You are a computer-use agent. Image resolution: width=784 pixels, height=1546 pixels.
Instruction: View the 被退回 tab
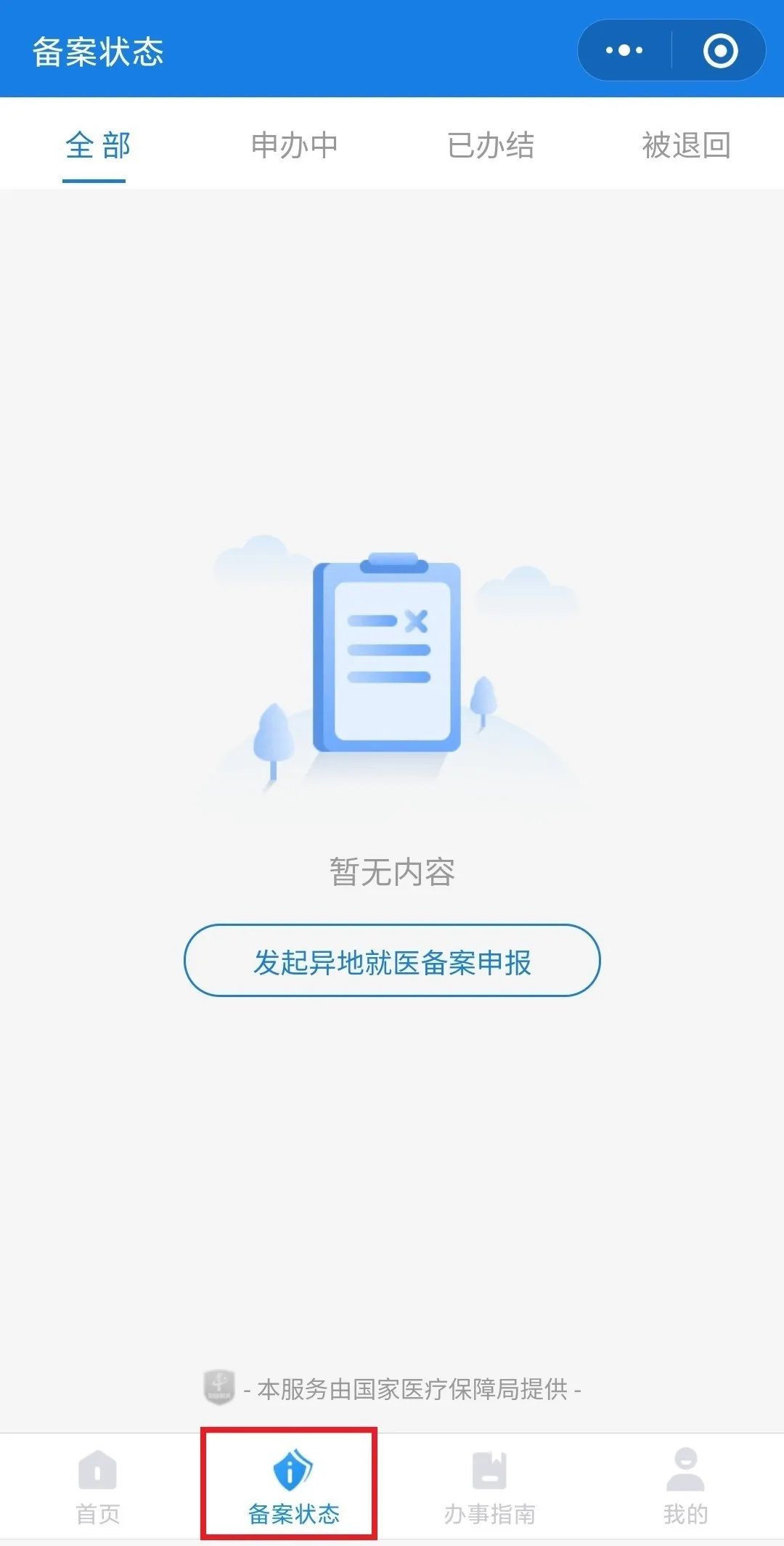point(686,145)
